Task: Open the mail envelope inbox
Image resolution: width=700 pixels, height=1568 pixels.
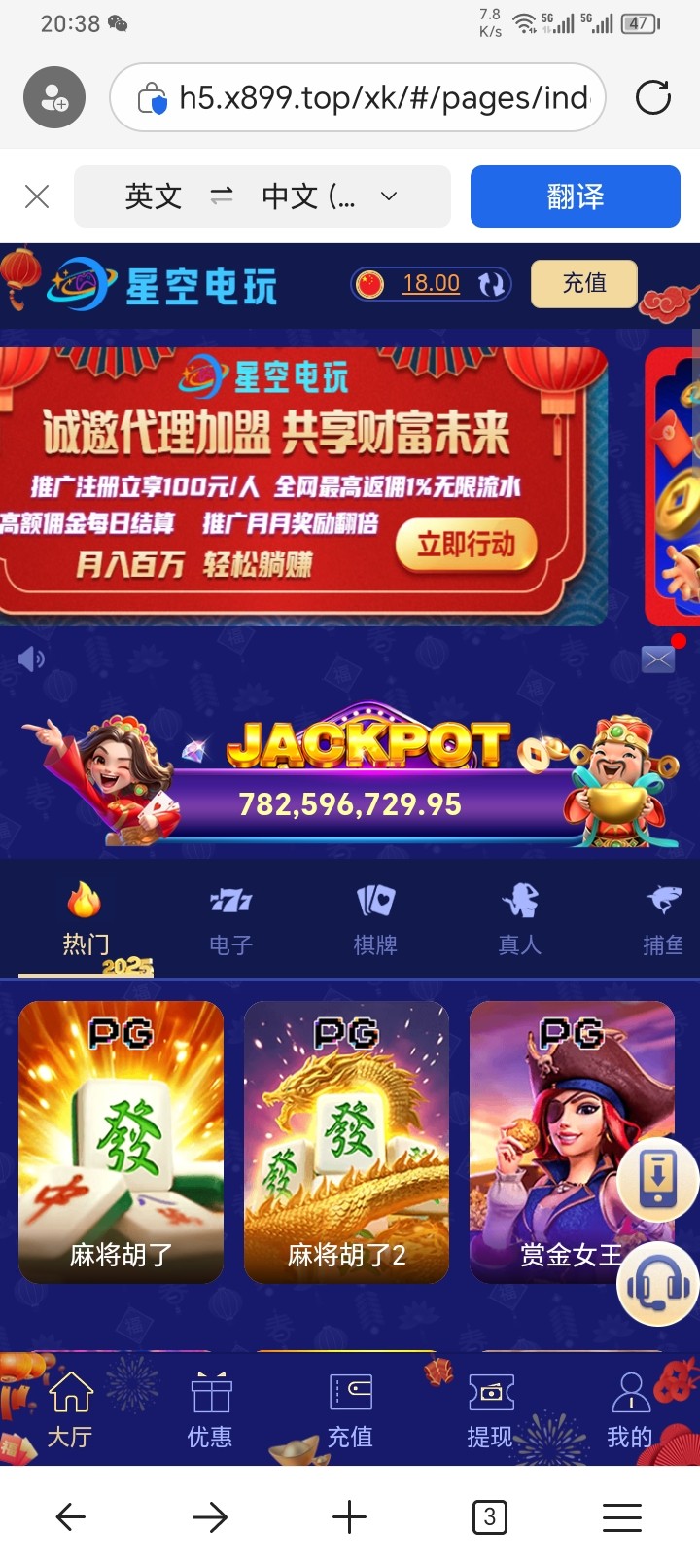Action: click(x=658, y=659)
